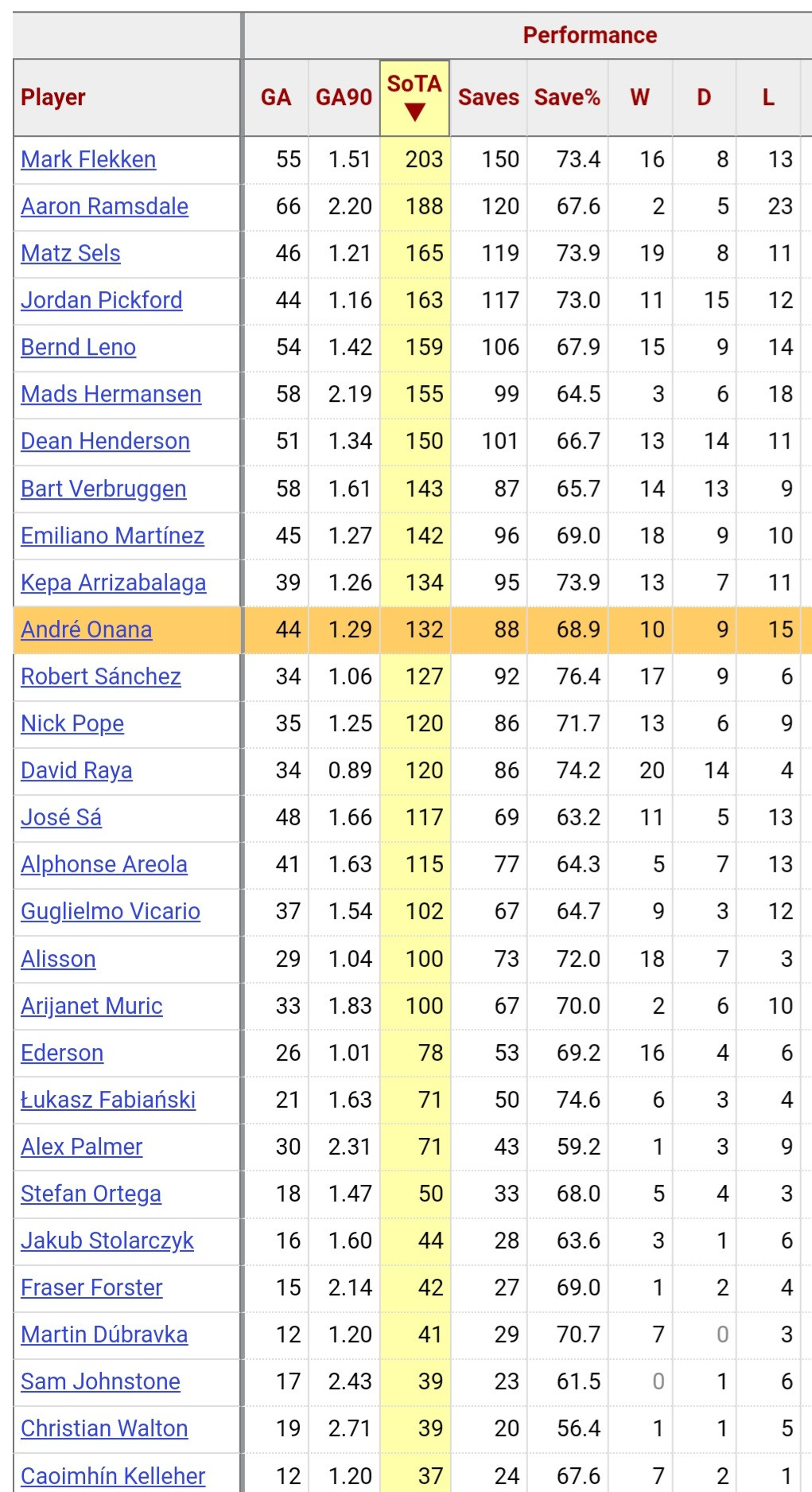The image size is (812, 1492).
Task: Sort the table by Saves
Action: point(488,98)
